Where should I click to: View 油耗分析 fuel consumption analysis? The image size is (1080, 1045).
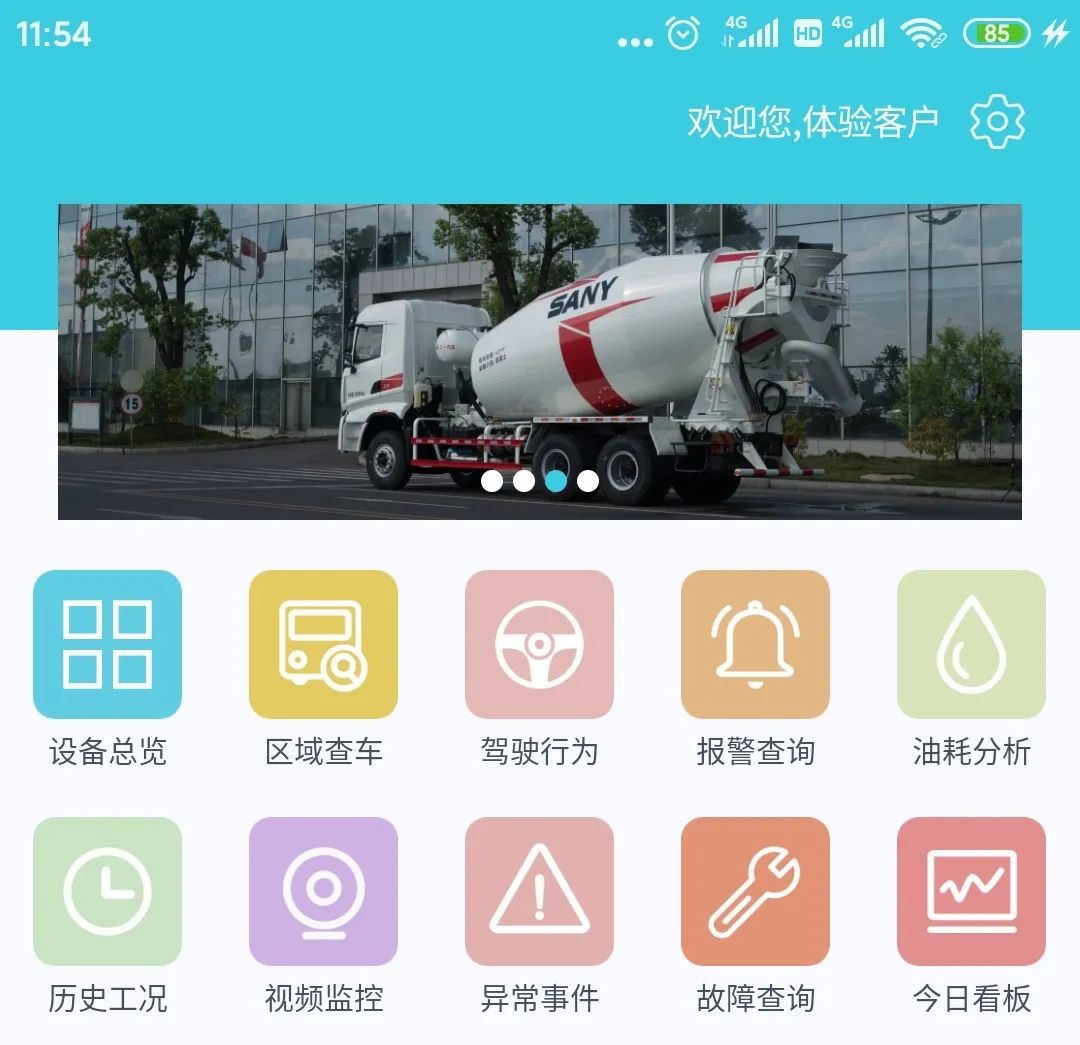coord(971,645)
